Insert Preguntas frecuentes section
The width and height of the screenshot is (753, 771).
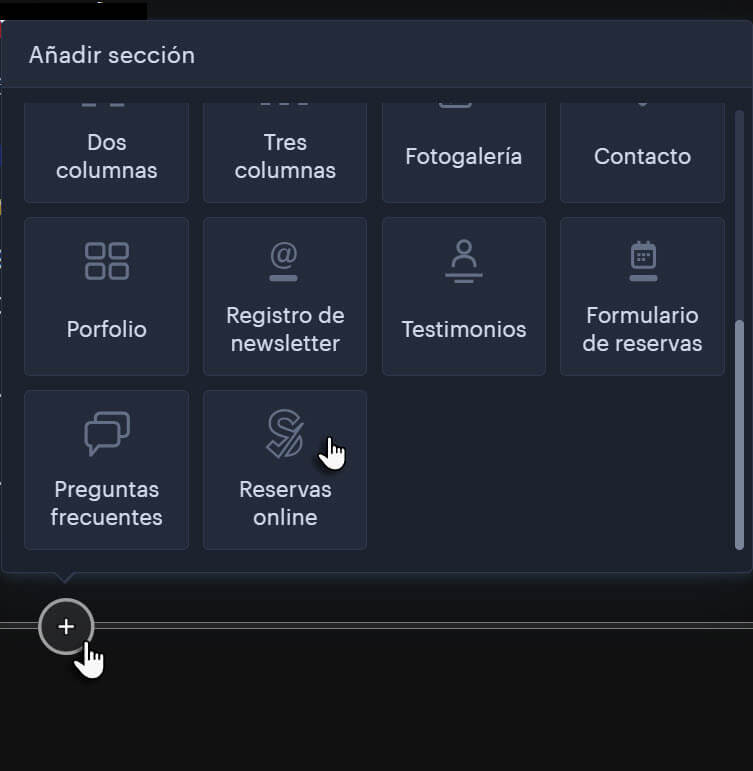(106, 470)
